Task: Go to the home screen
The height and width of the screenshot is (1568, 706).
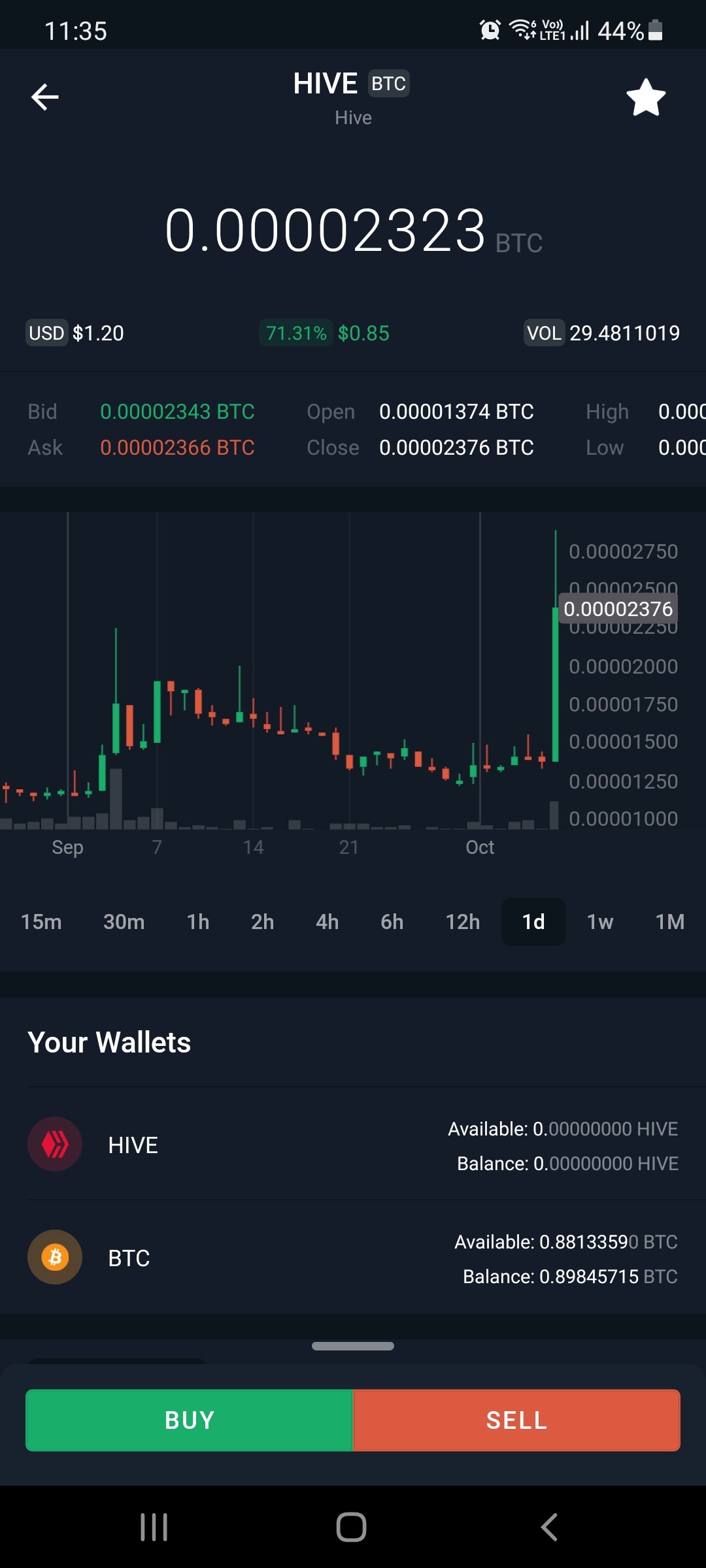Action: pyautogui.click(x=352, y=1527)
